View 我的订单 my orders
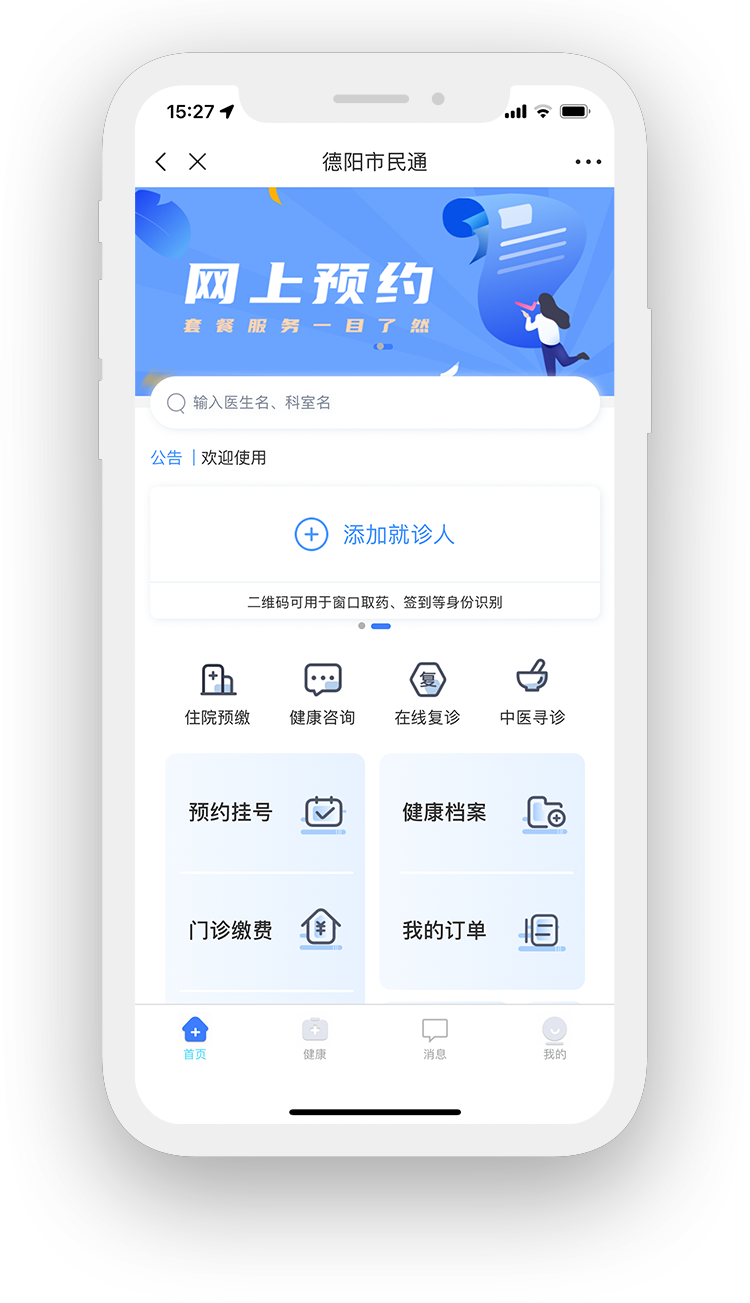This screenshot has width=750, height=1303. (482, 930)
